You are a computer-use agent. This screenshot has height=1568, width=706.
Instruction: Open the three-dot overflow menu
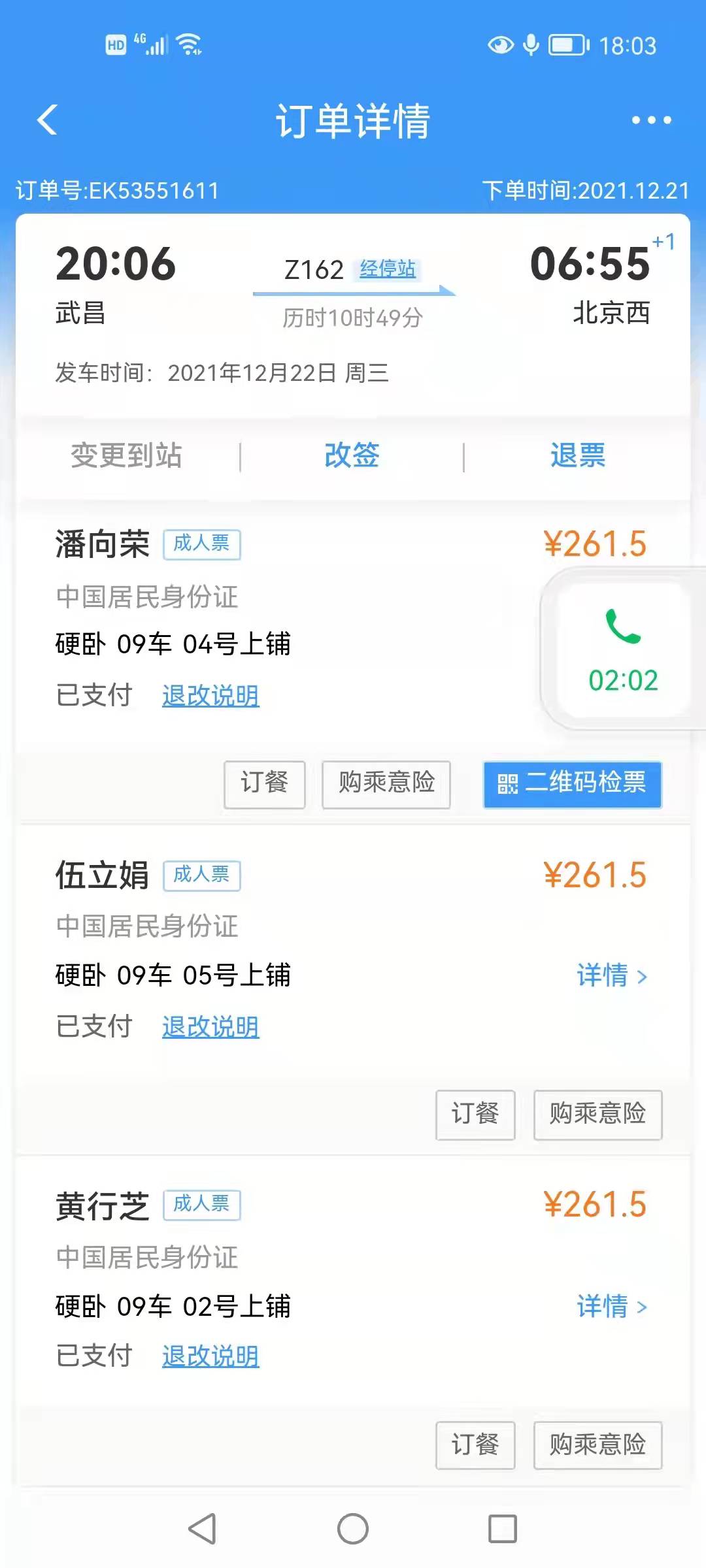click(651, 120)
